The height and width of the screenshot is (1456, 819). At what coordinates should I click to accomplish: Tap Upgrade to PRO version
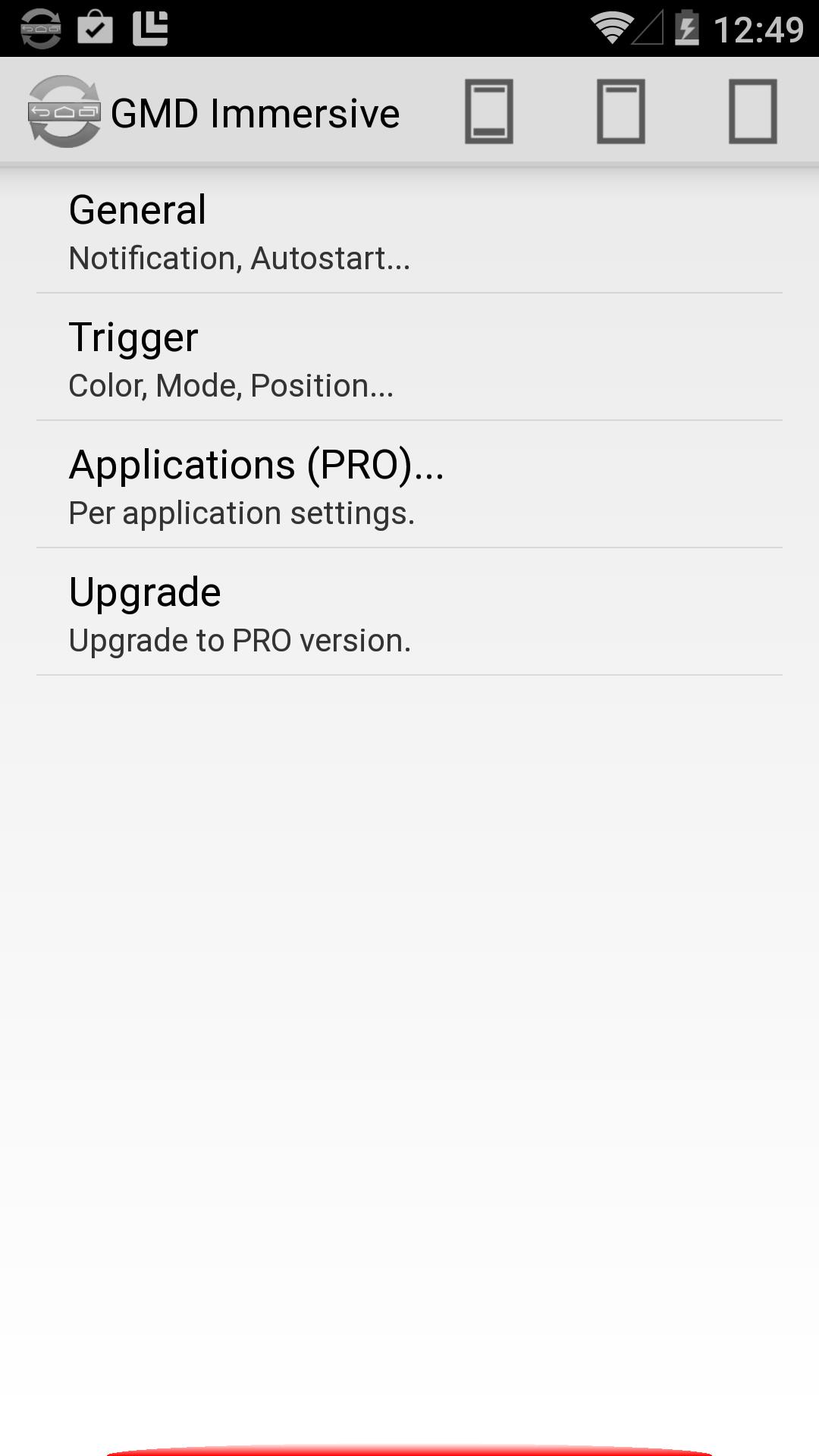pos(409,613)
